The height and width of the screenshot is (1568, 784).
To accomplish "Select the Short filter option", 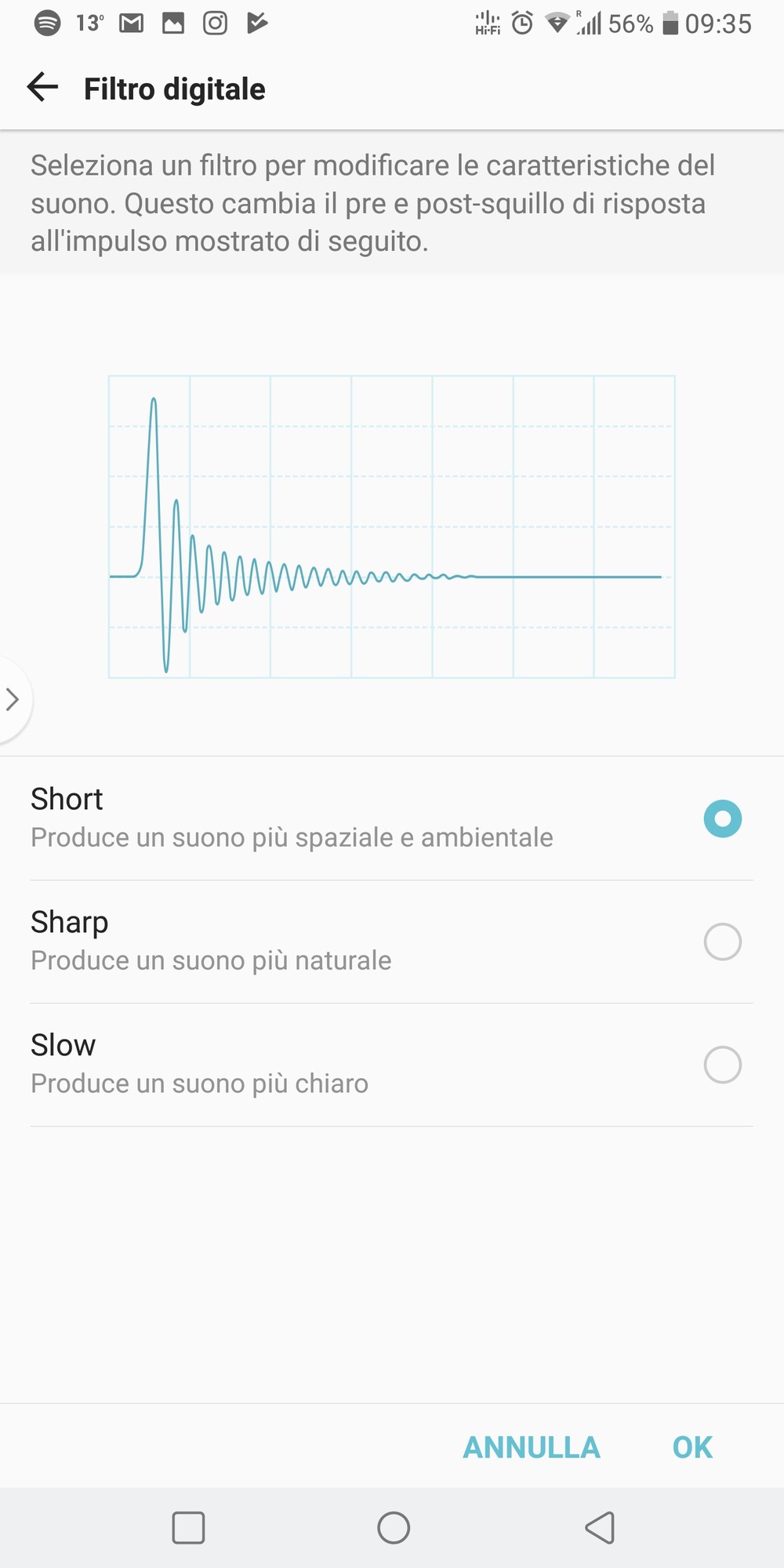I will pyautogui.click(x=392, y=818).
